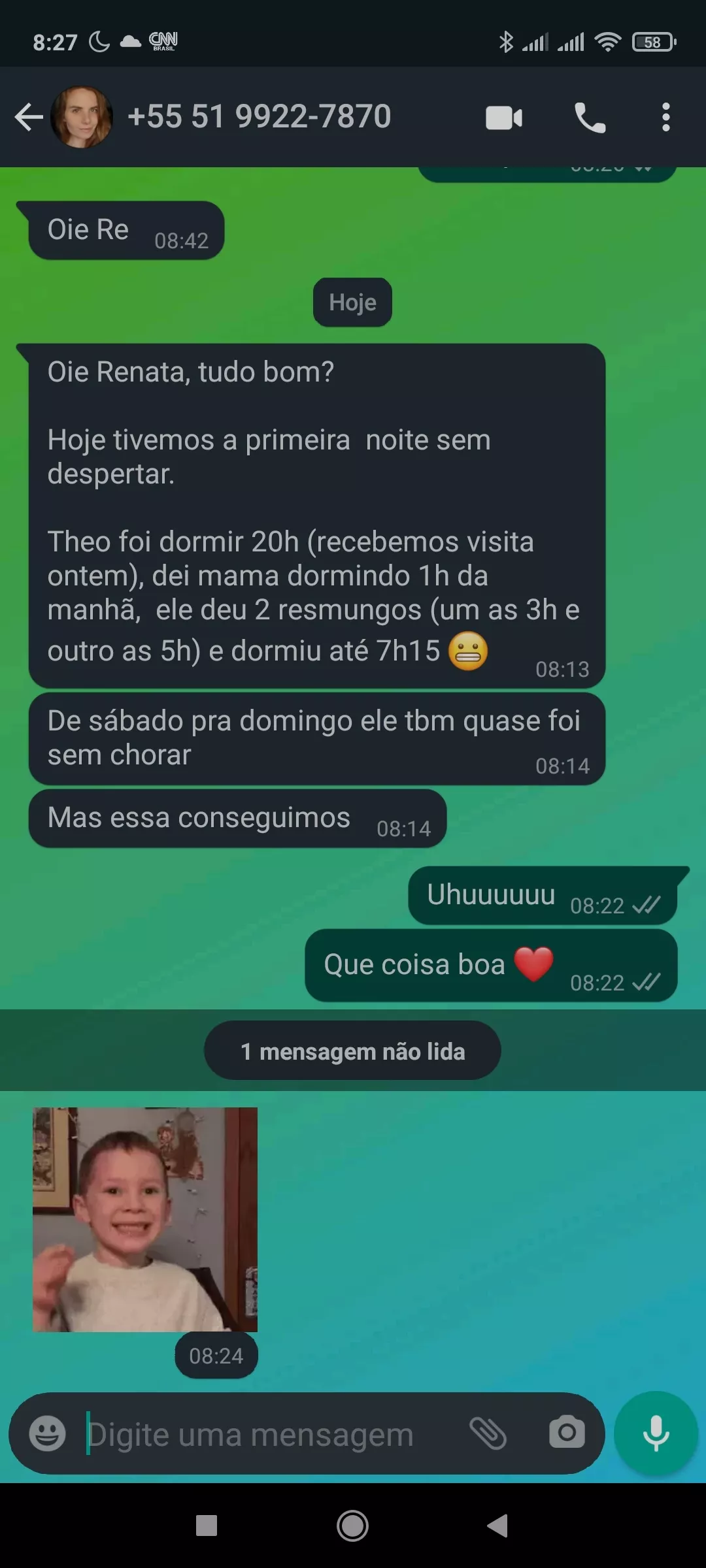
Task: Open the contact's profile photo
Action: click(82, 118)
